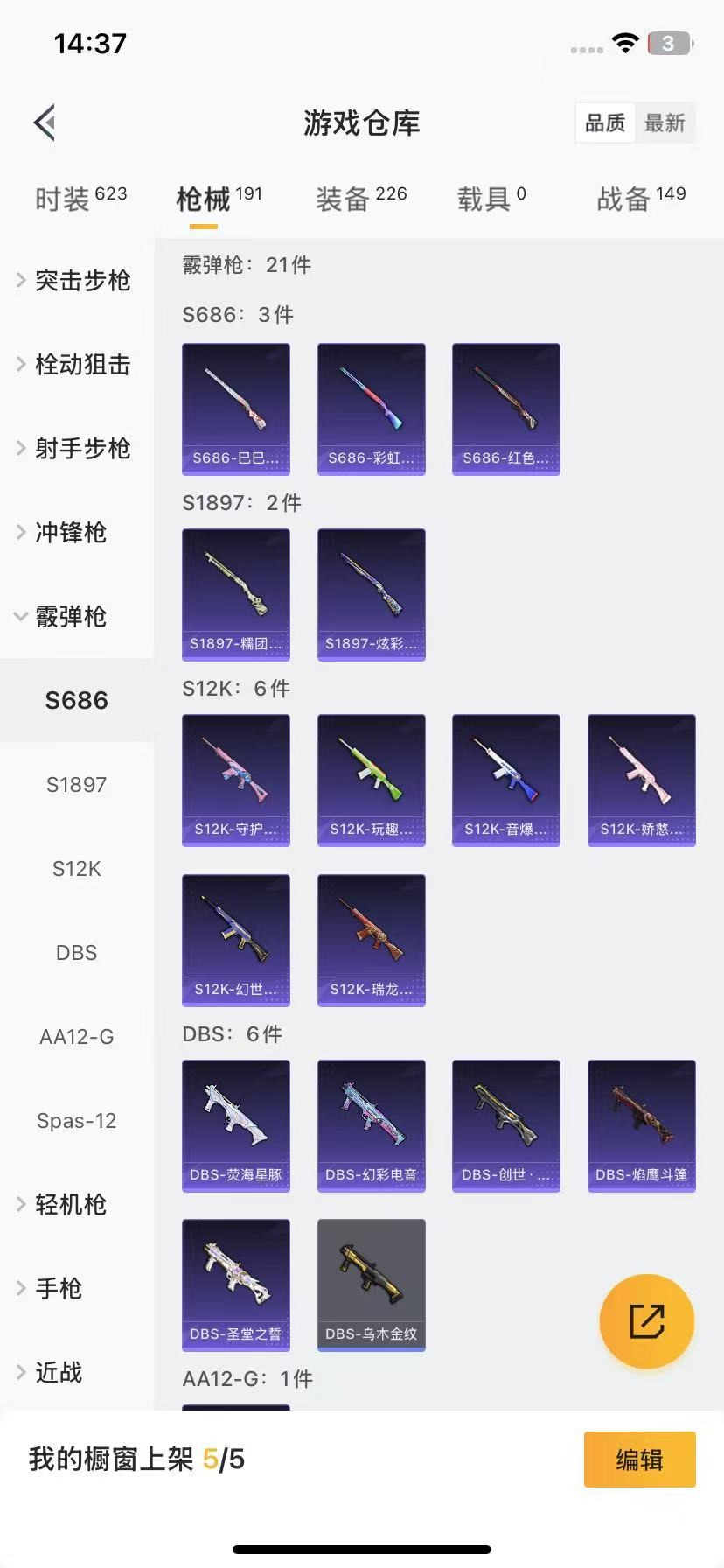Expand the 栓动狙击 category

pyautogui.click(x=75, y=365)
